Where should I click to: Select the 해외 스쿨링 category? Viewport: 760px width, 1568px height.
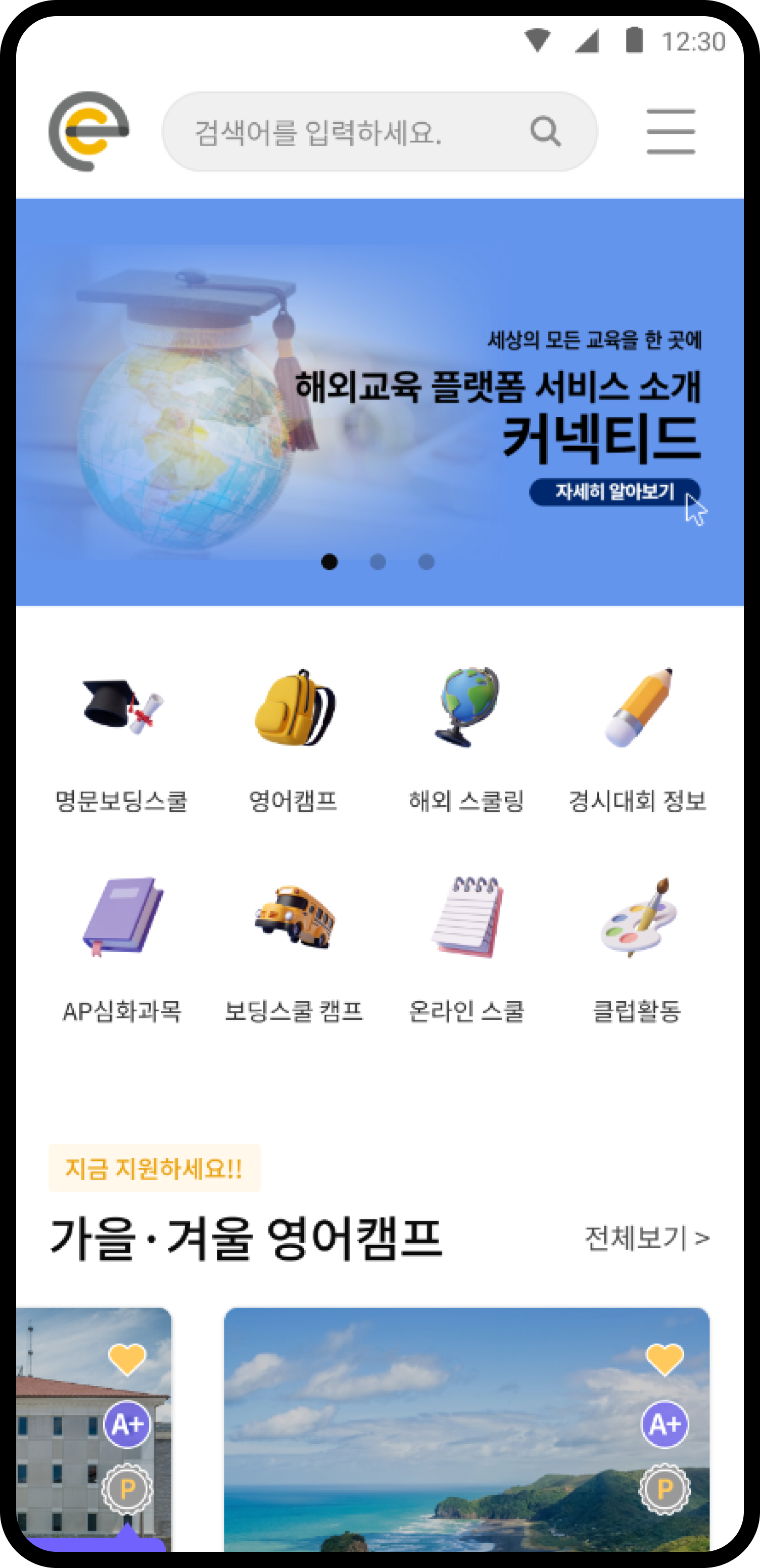[x=466, y=740]
